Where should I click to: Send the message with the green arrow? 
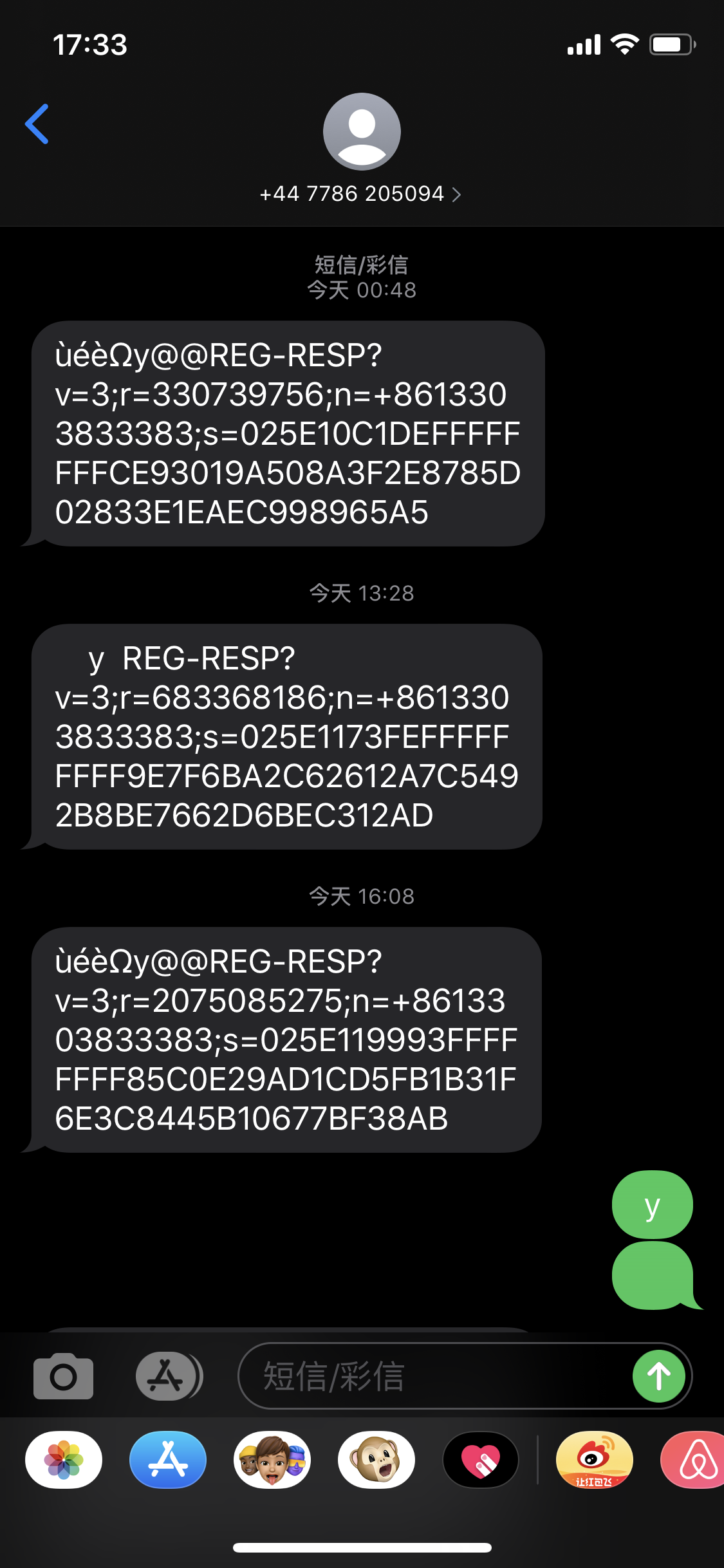658,1376
